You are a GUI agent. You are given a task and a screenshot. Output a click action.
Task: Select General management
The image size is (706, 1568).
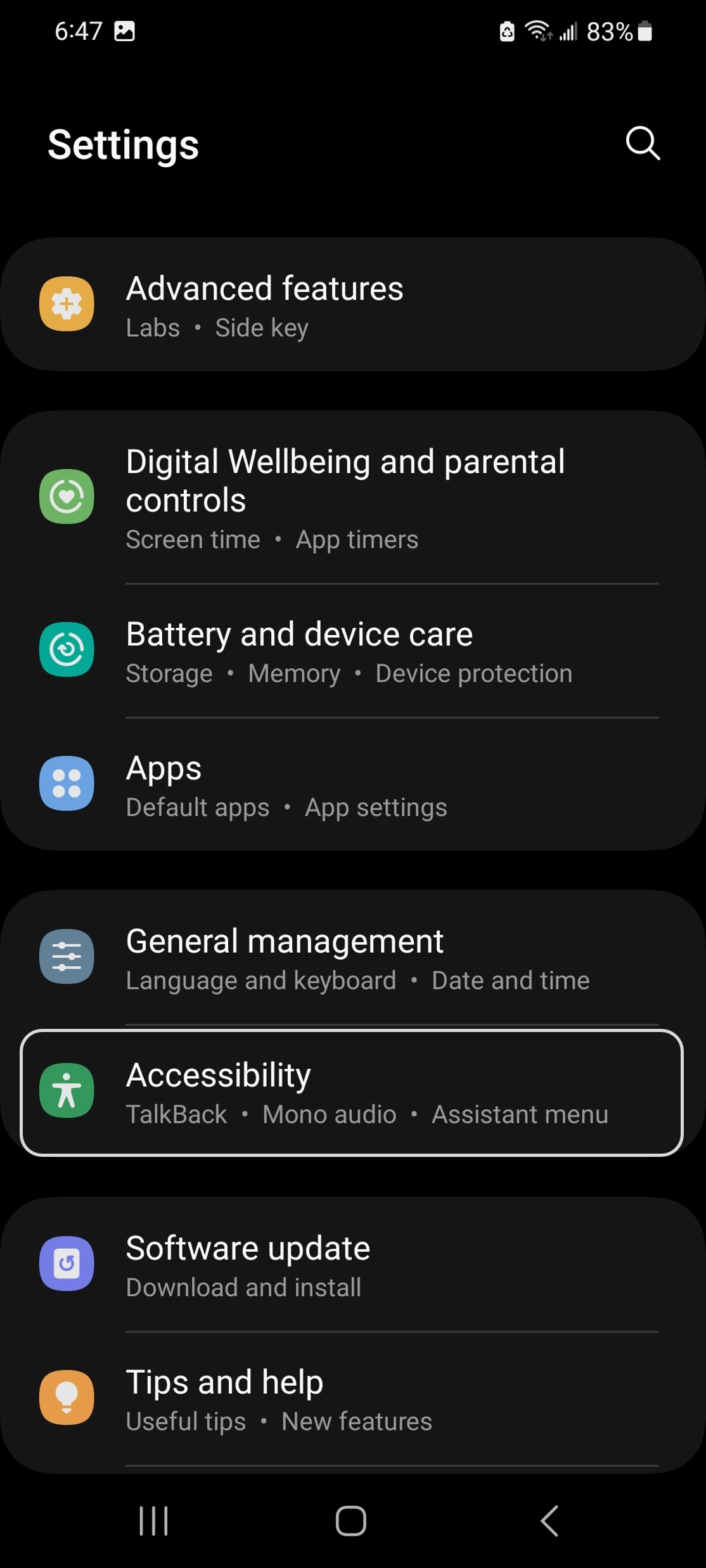[352, 958]
